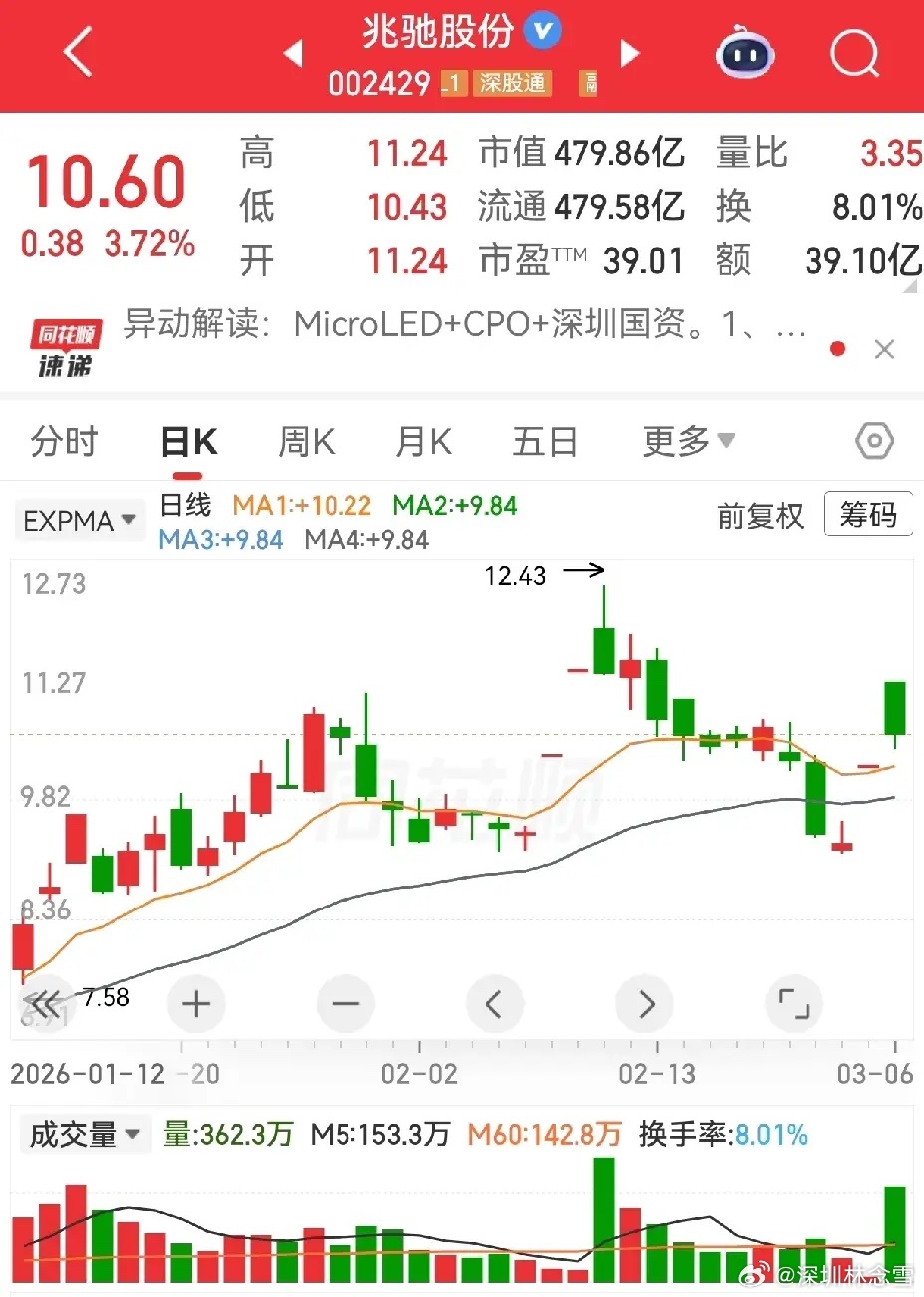The image size is (924, 1297).
Task: Open chart settings hexagon icon
Action: click(875, 441)
